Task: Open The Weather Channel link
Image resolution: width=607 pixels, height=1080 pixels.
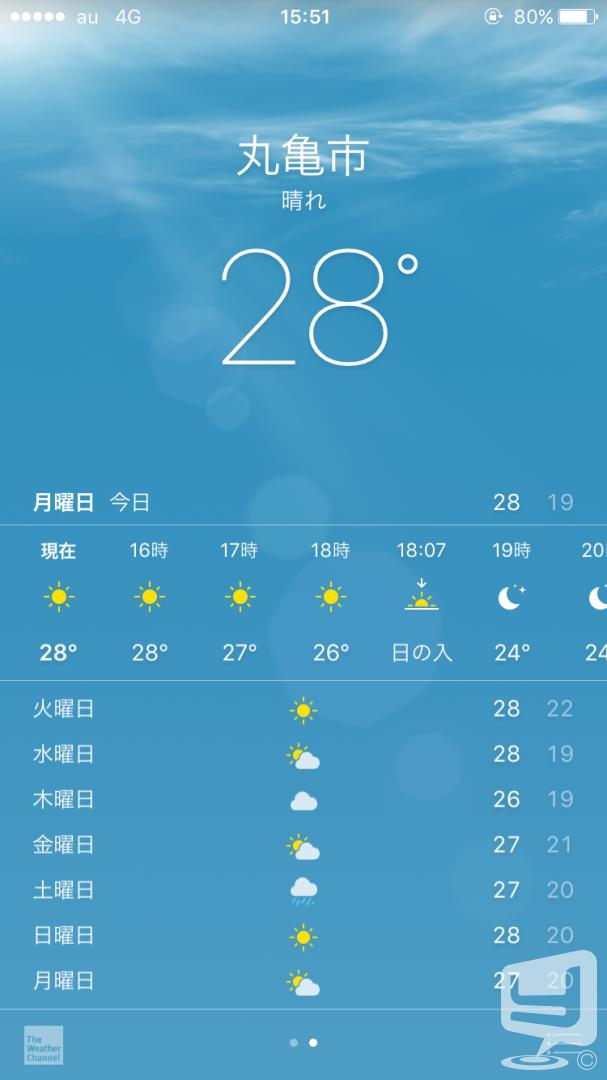Action: point(43,1045)
